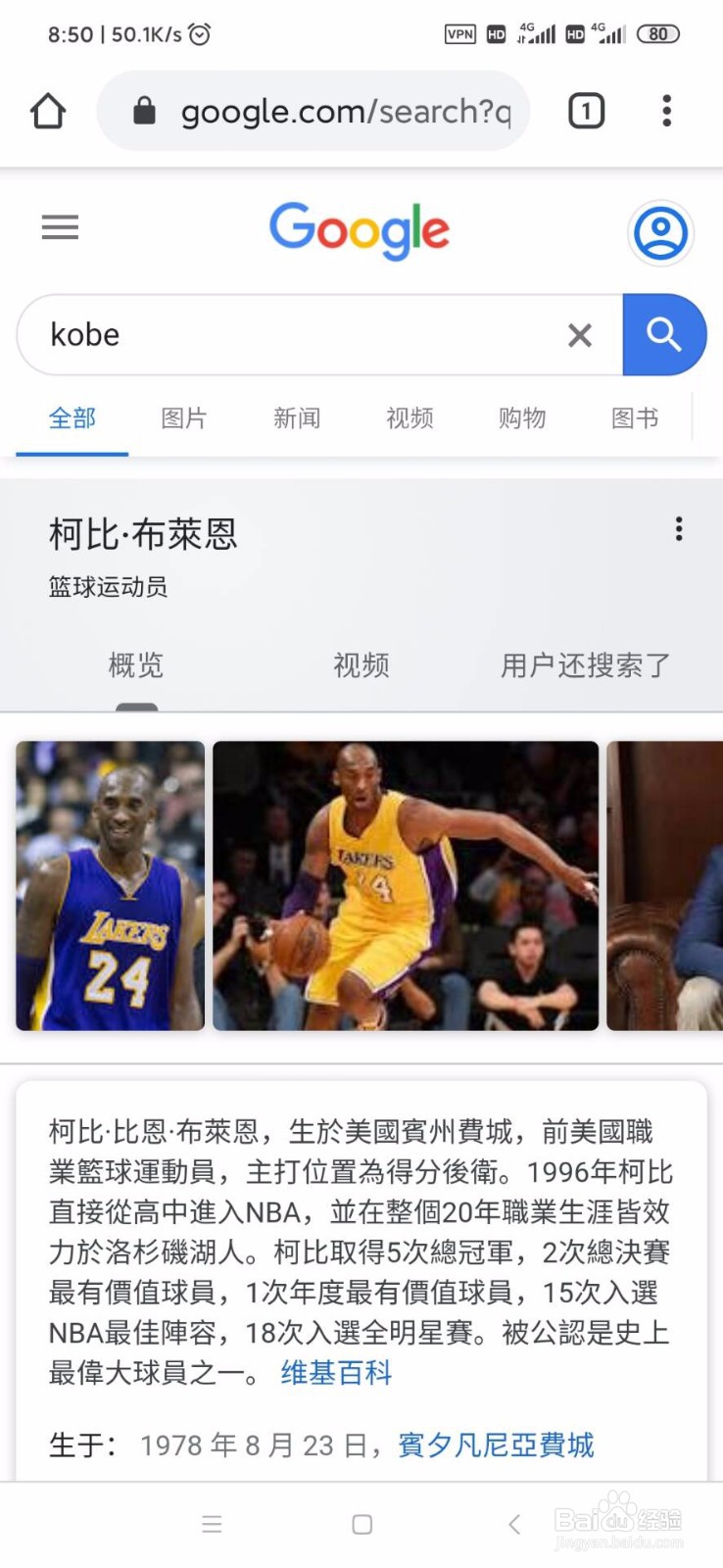The width and height of the screenshot is (723, 1568).
Task: Open the Chrome three-dot menu
Action: point(667,111)
